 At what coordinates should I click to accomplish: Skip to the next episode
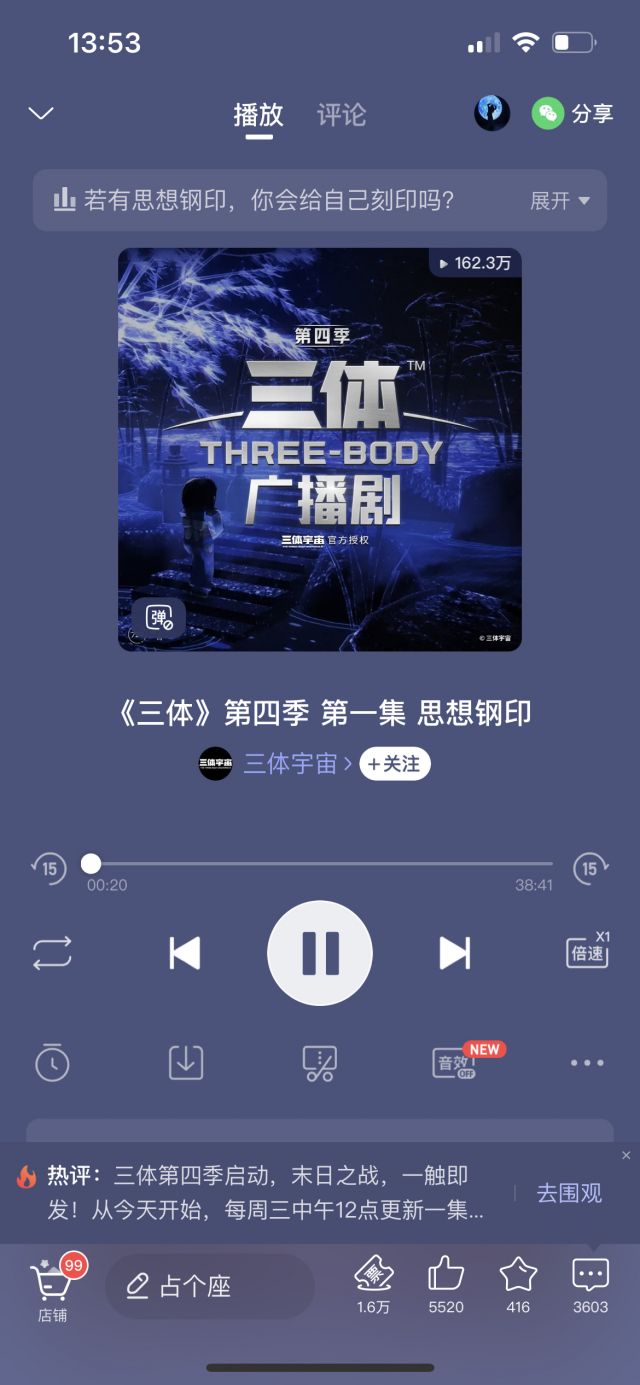tap(455, 953)
